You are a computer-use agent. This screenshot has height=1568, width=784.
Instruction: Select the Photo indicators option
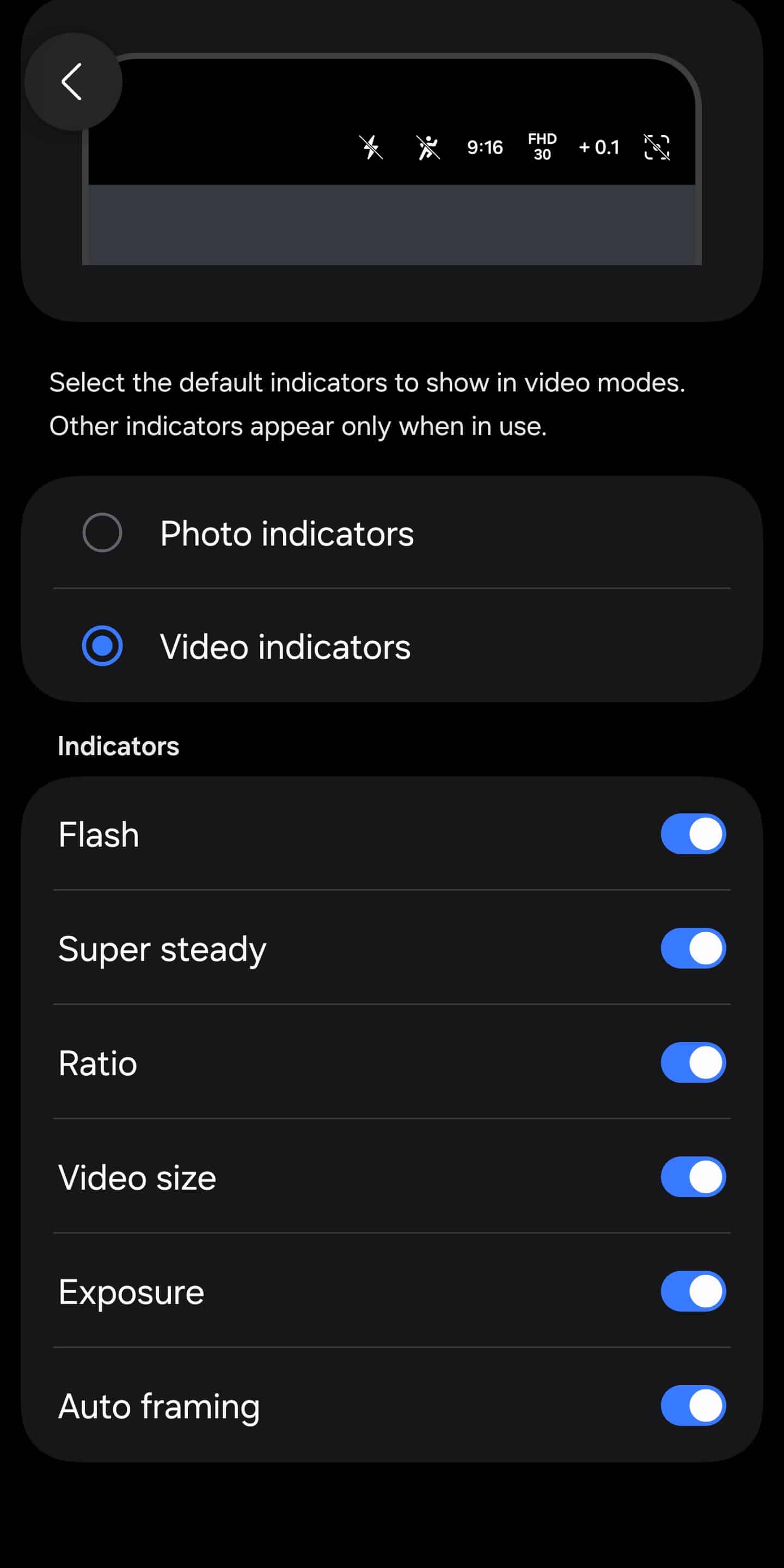click(102, 532)
